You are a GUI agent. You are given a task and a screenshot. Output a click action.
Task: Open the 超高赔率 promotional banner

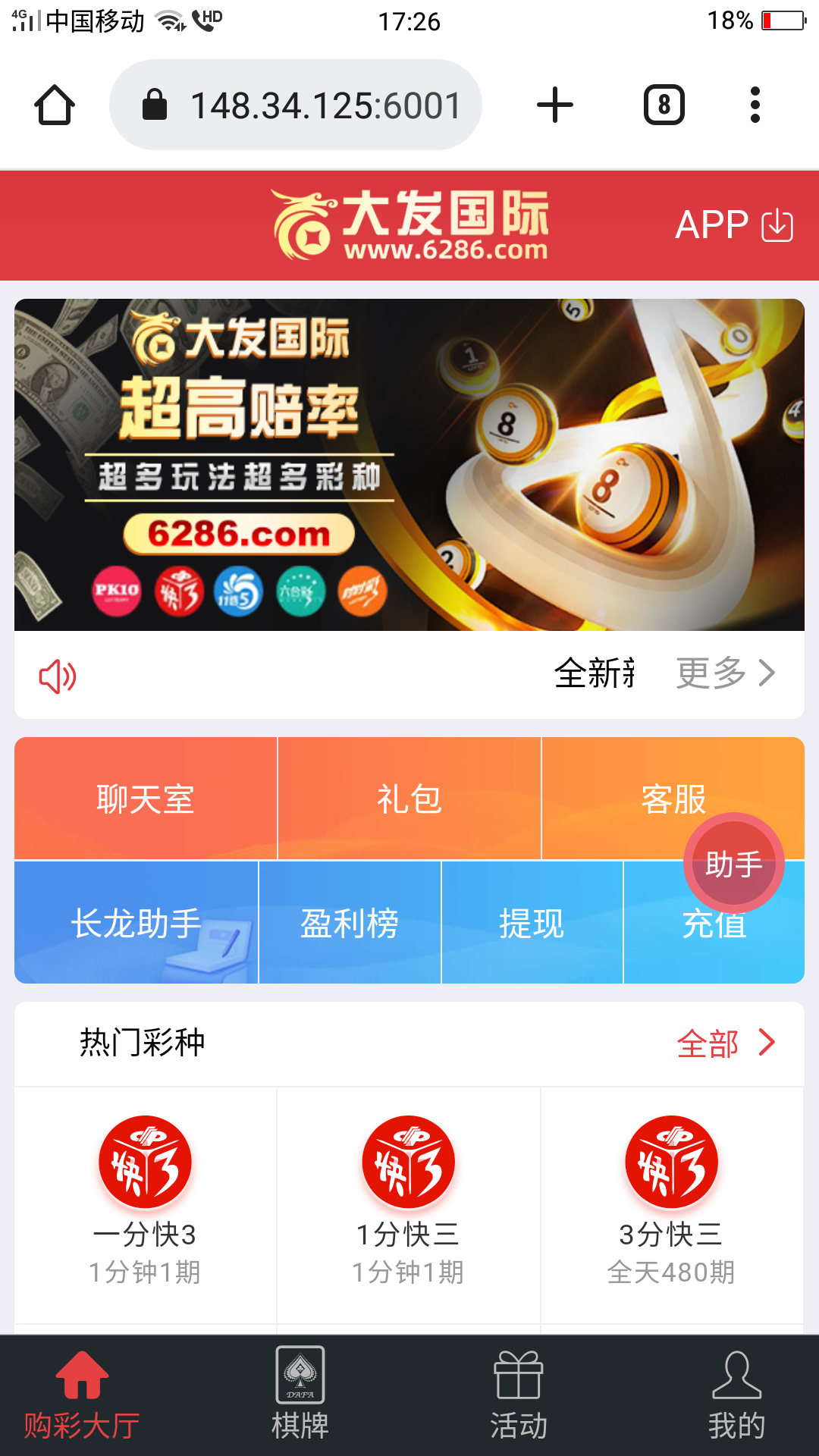point(409,464)
